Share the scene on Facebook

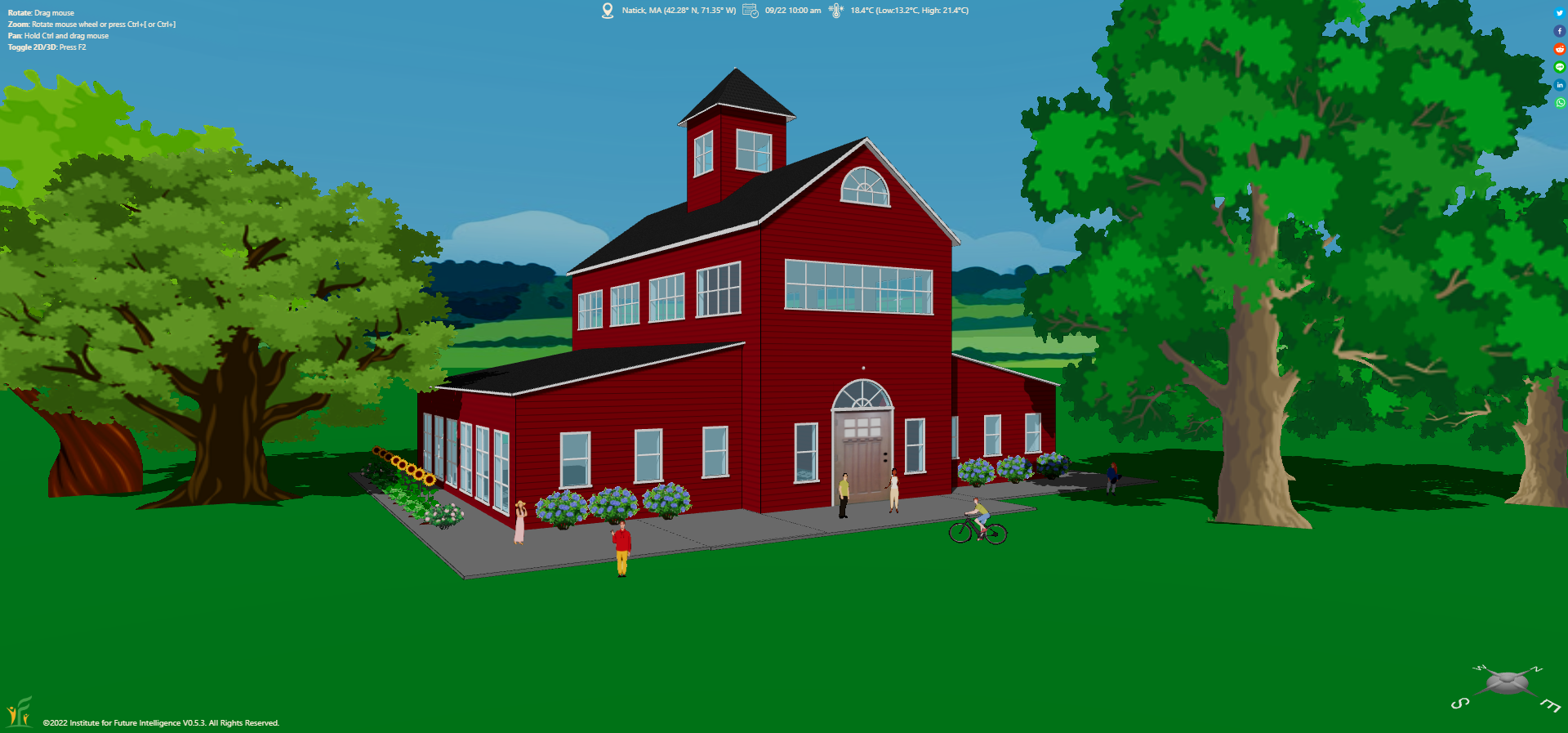tap(1559, 31)
